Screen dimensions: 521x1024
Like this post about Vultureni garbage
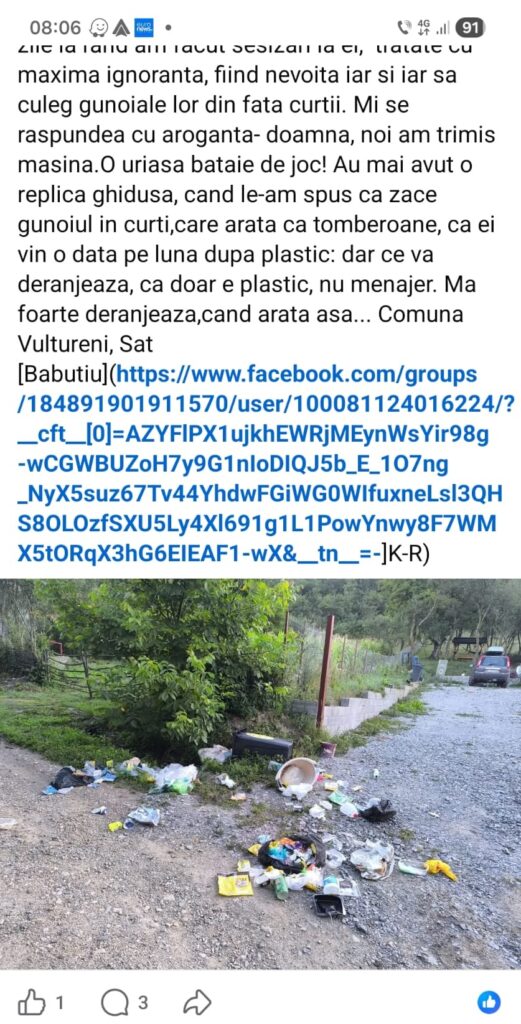point(32,1002)
